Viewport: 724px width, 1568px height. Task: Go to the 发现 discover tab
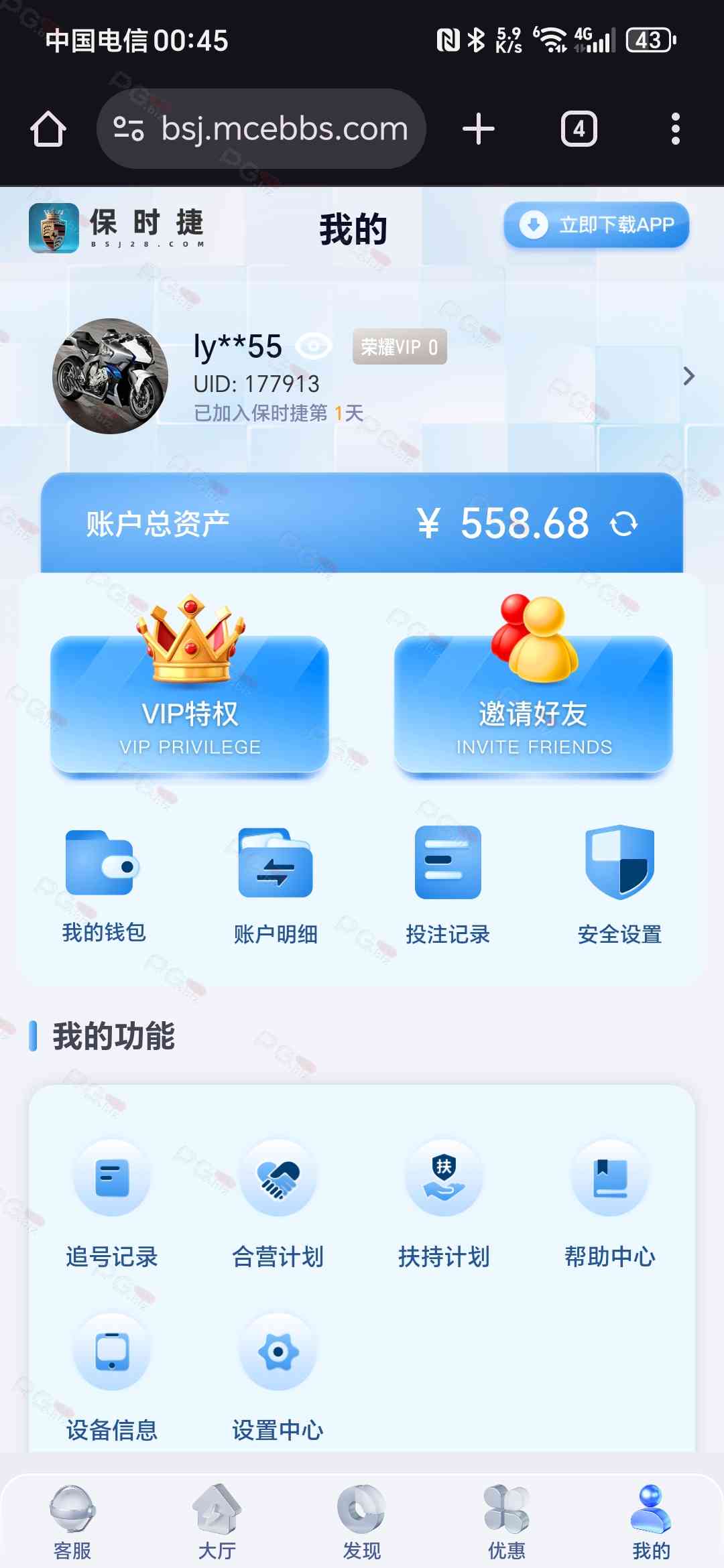click(x=362, y=1522)
